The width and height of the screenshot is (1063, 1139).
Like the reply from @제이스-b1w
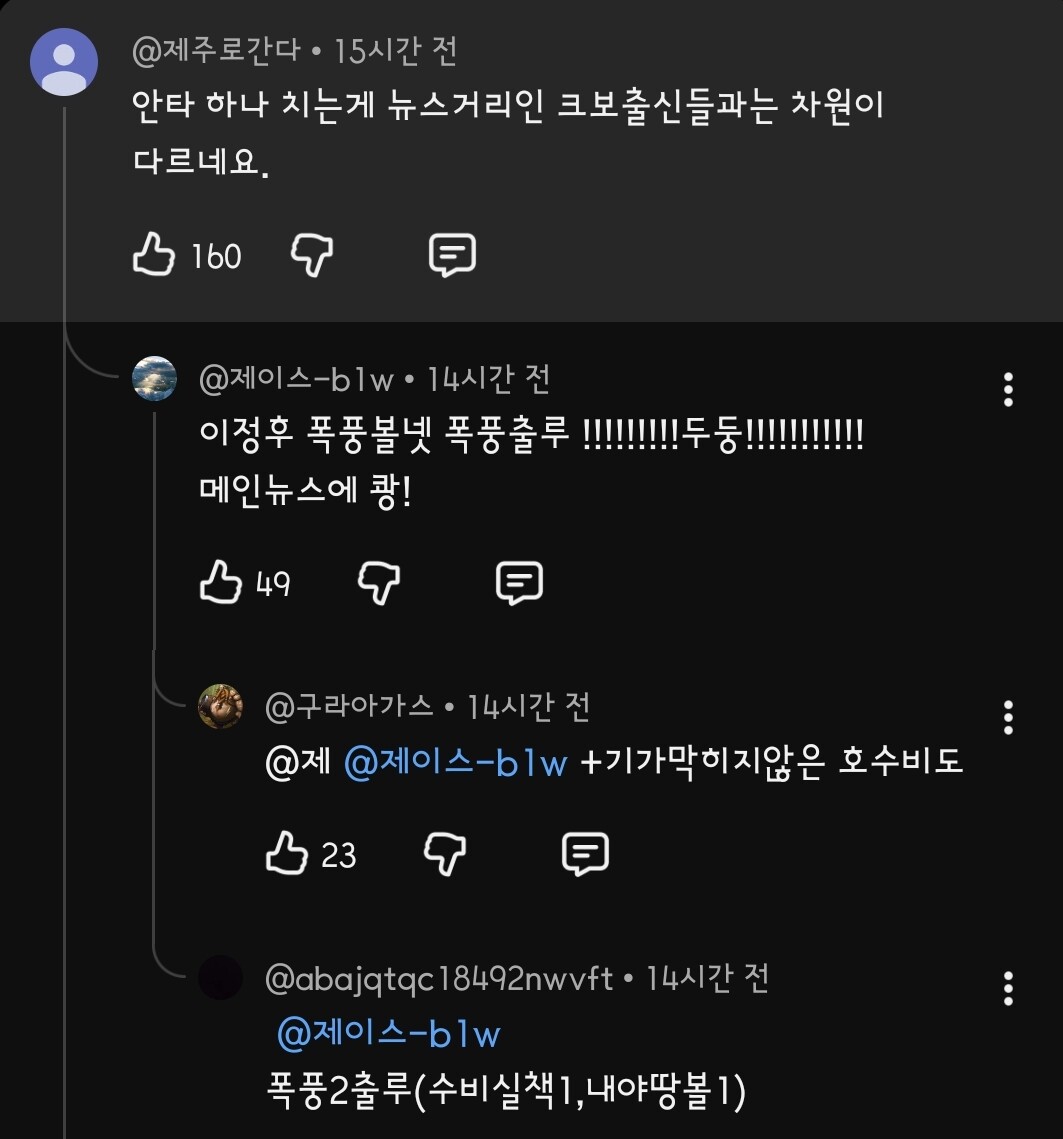click(220, 582)
